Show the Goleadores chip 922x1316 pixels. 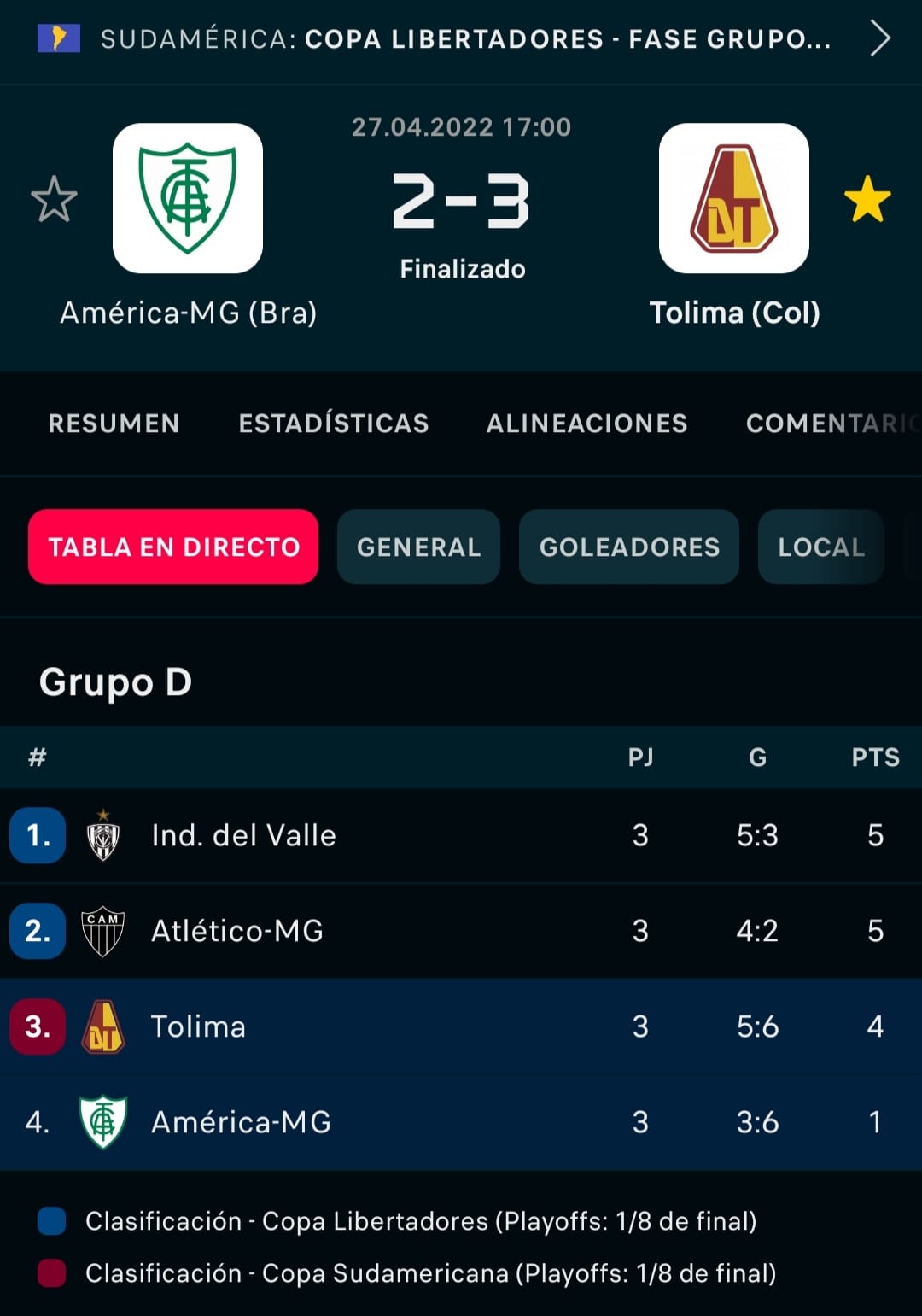pos(629,547)
